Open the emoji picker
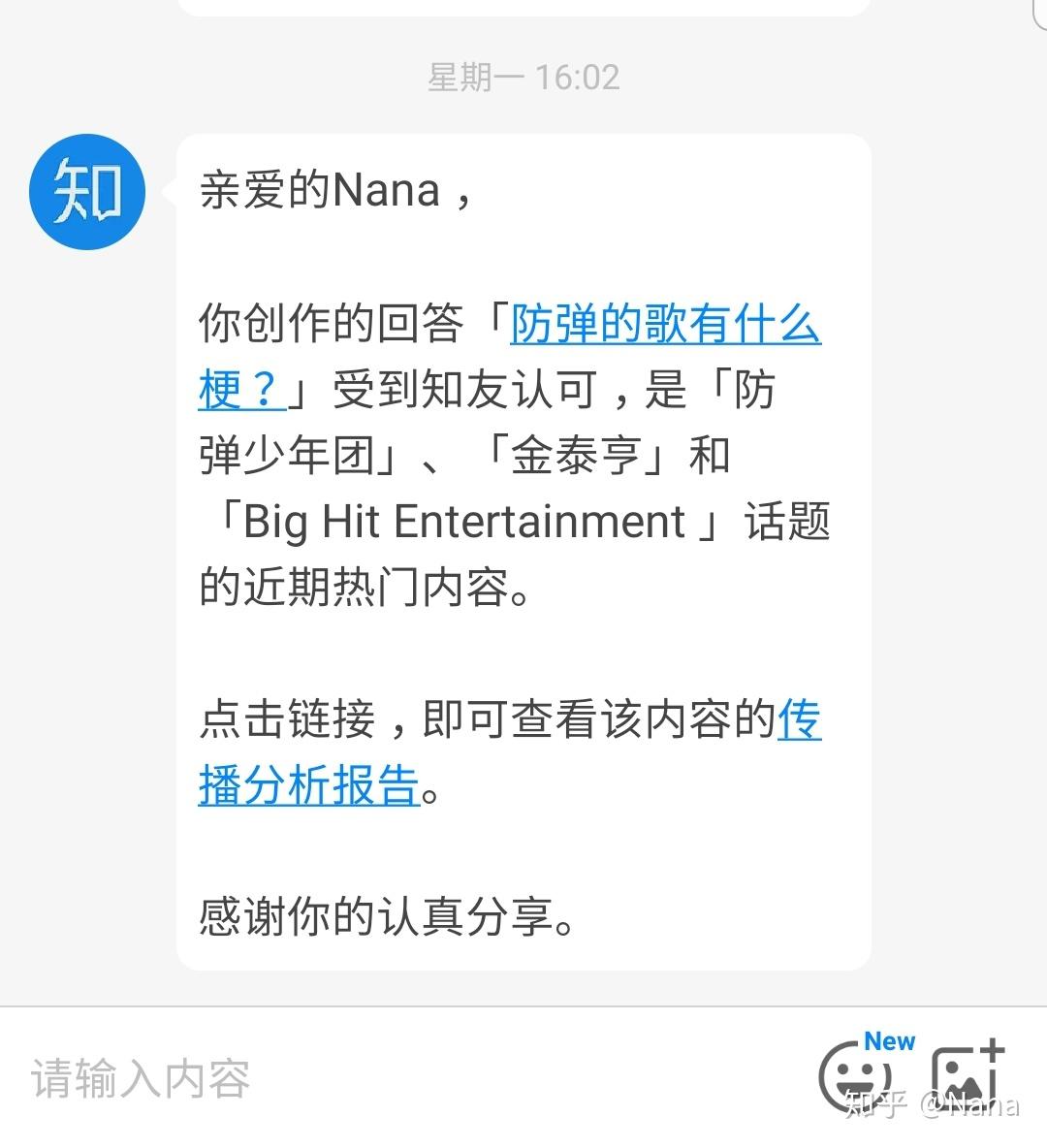Screen dimensions: 1047x1148 pyautogui.click(x=855, y=1076)
